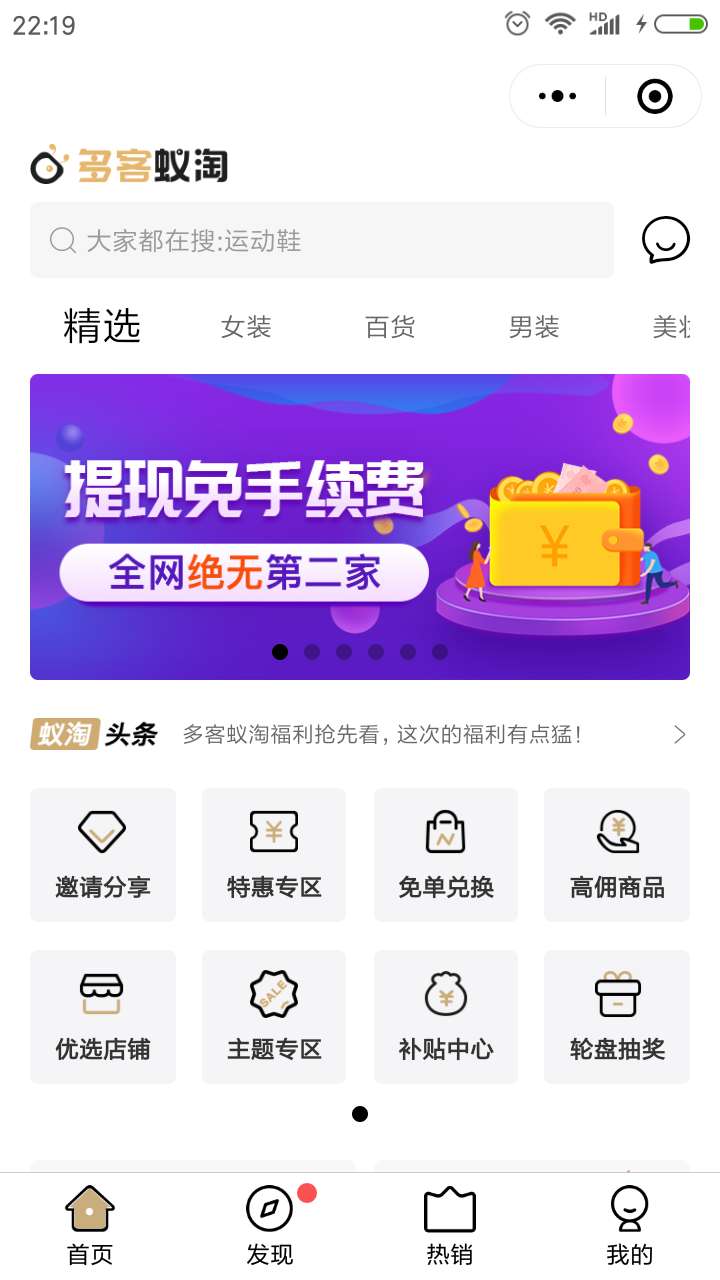Open the customer service chat icon

(665, 240)
